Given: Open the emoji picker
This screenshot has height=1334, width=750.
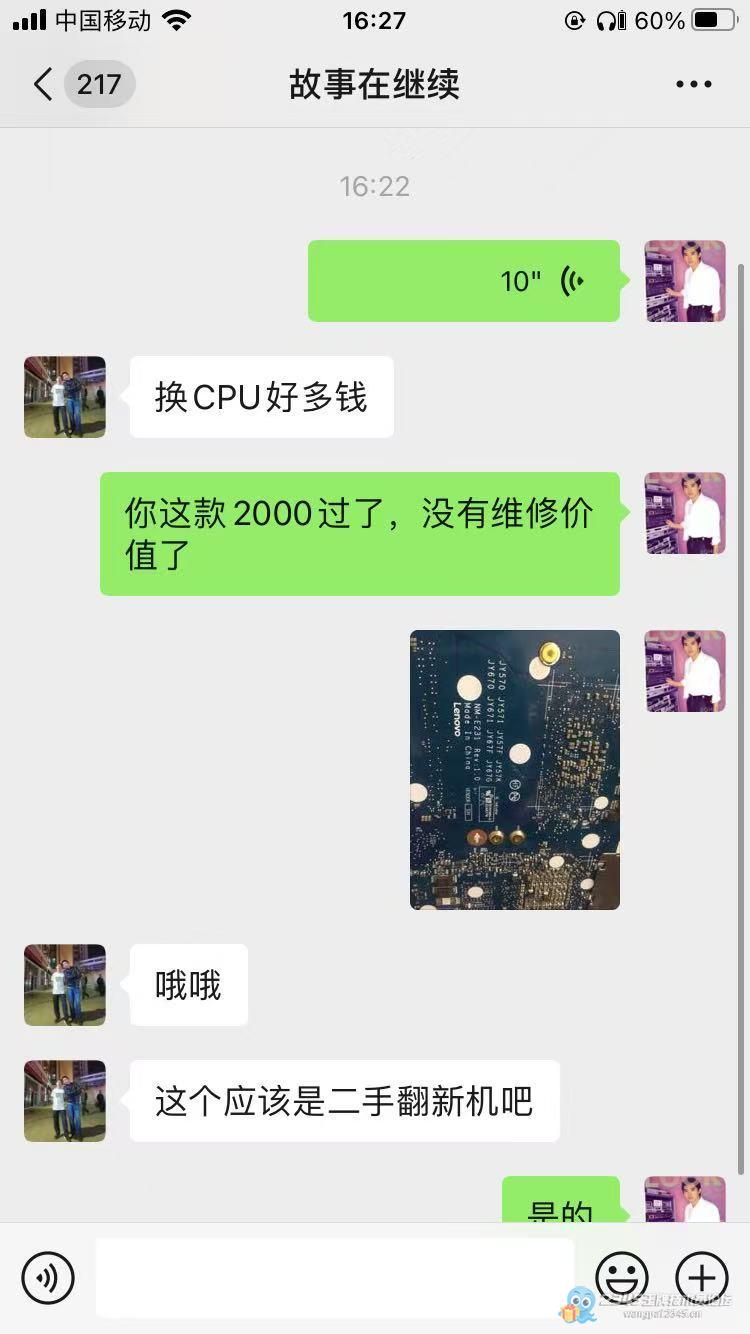Looking at the screenshot, I should (x=622, y=1277).
